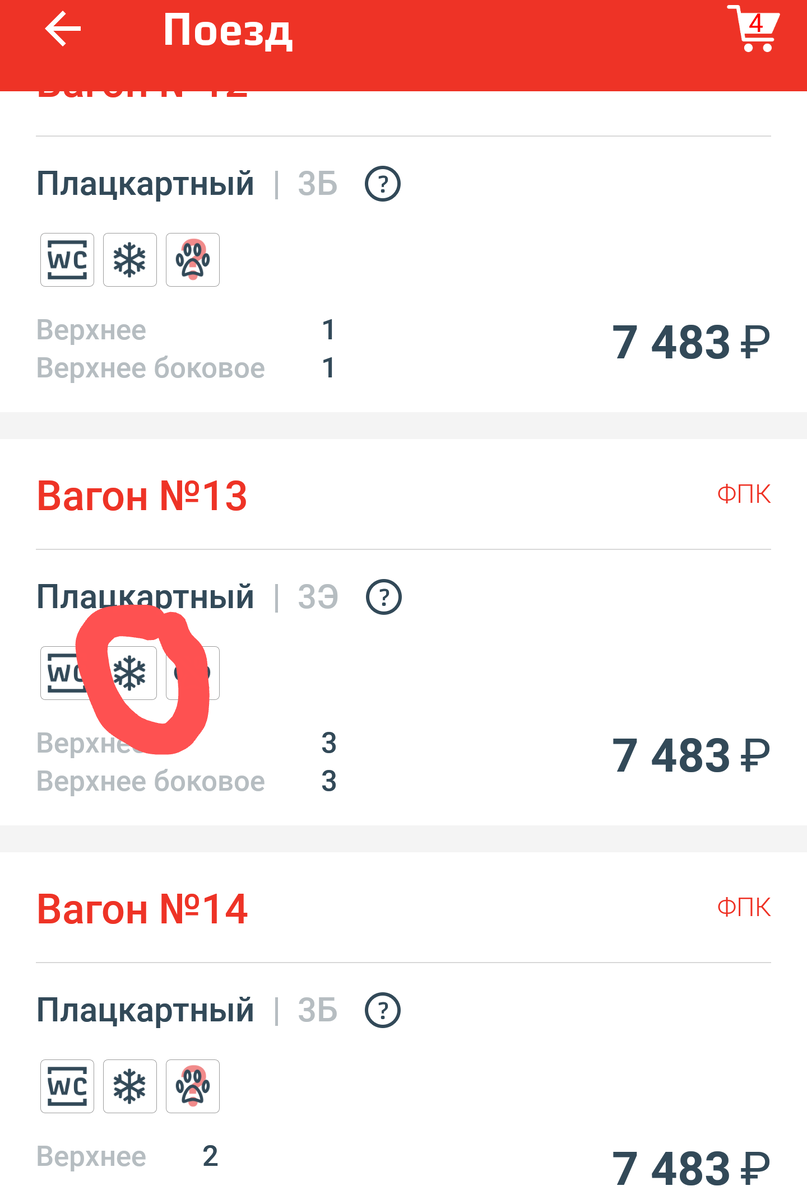Select the pet paw icon in Вагон №12

(x=192, y=260)
